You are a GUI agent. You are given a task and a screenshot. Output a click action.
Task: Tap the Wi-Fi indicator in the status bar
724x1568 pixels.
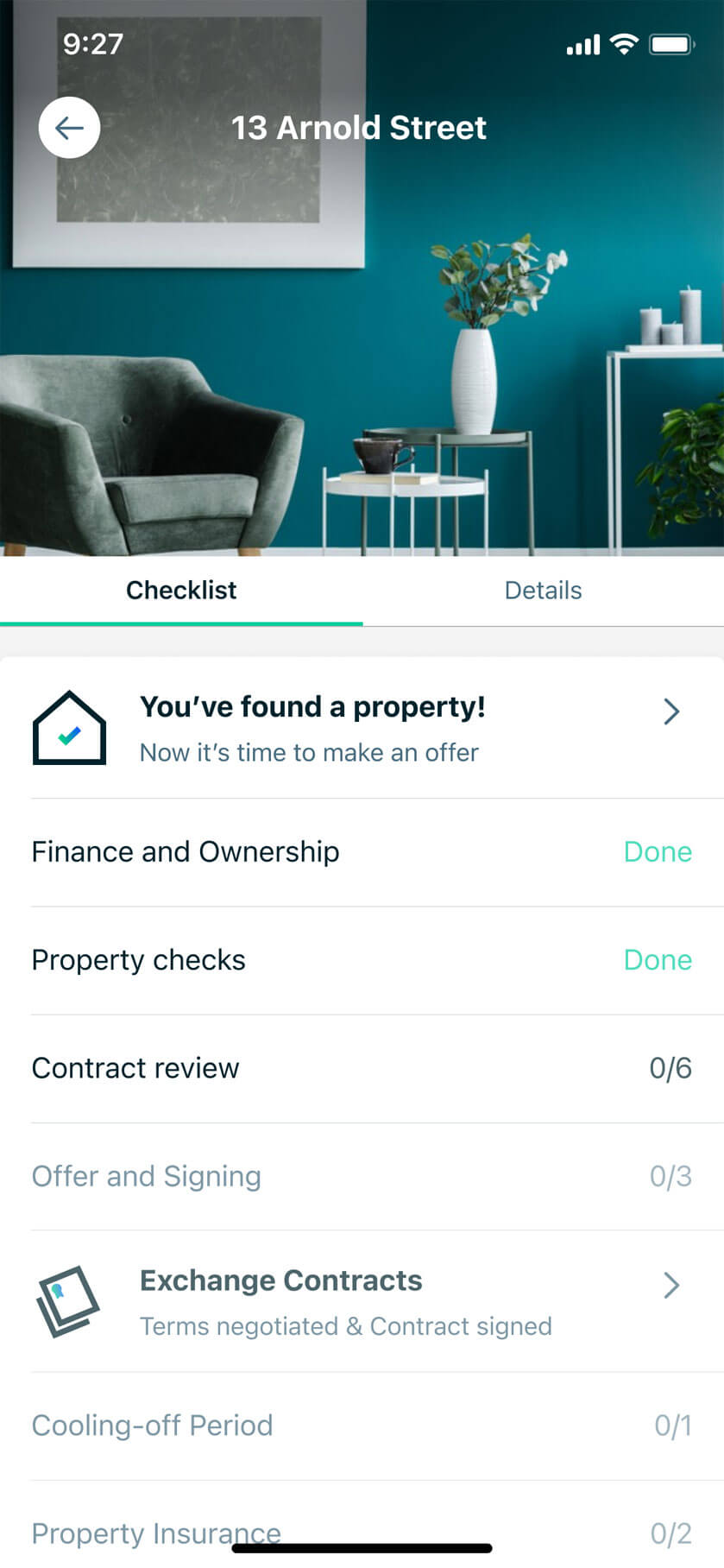[x=623, y=44]
